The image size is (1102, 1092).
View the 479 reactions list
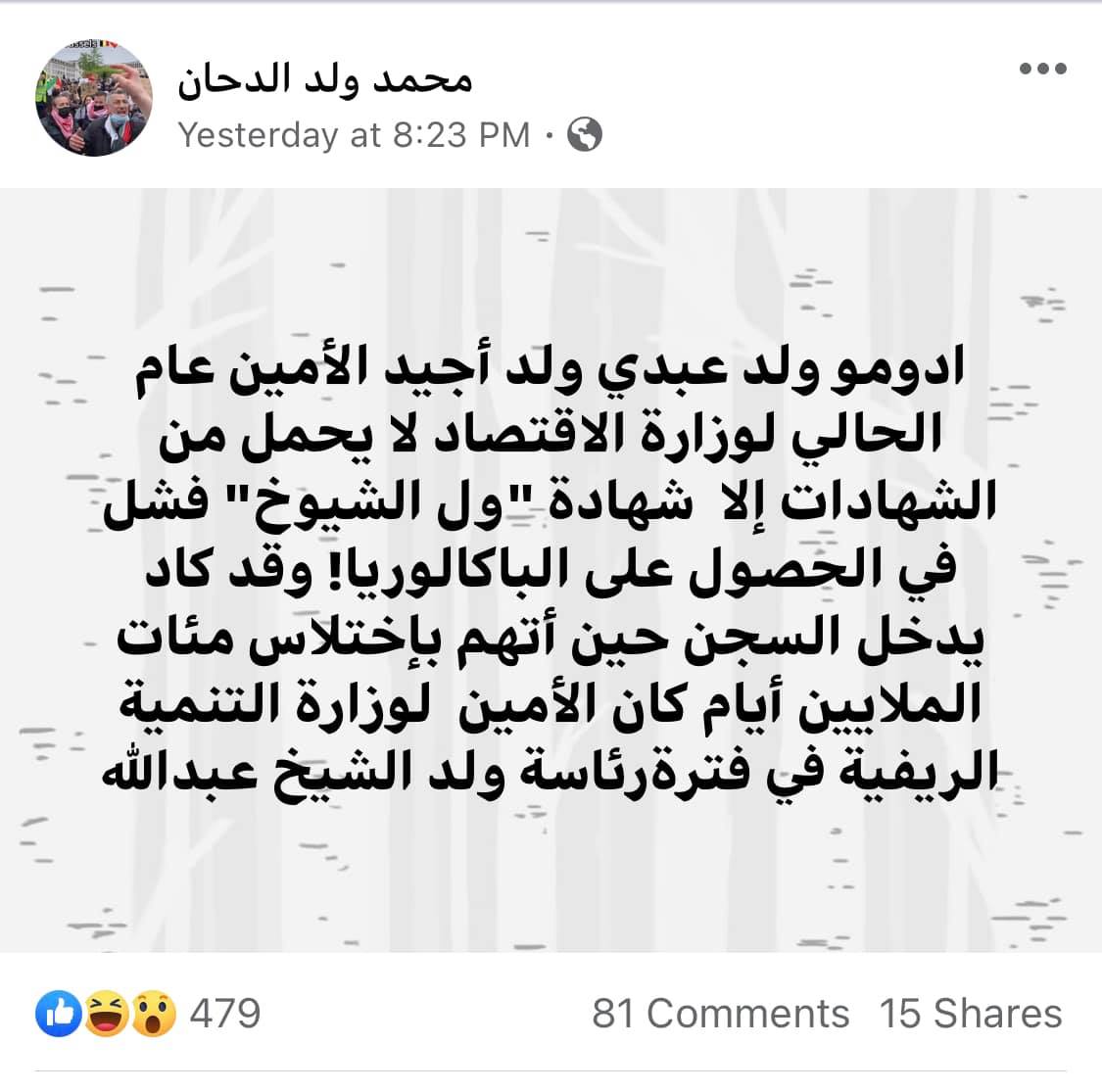tap(148, 1014)
